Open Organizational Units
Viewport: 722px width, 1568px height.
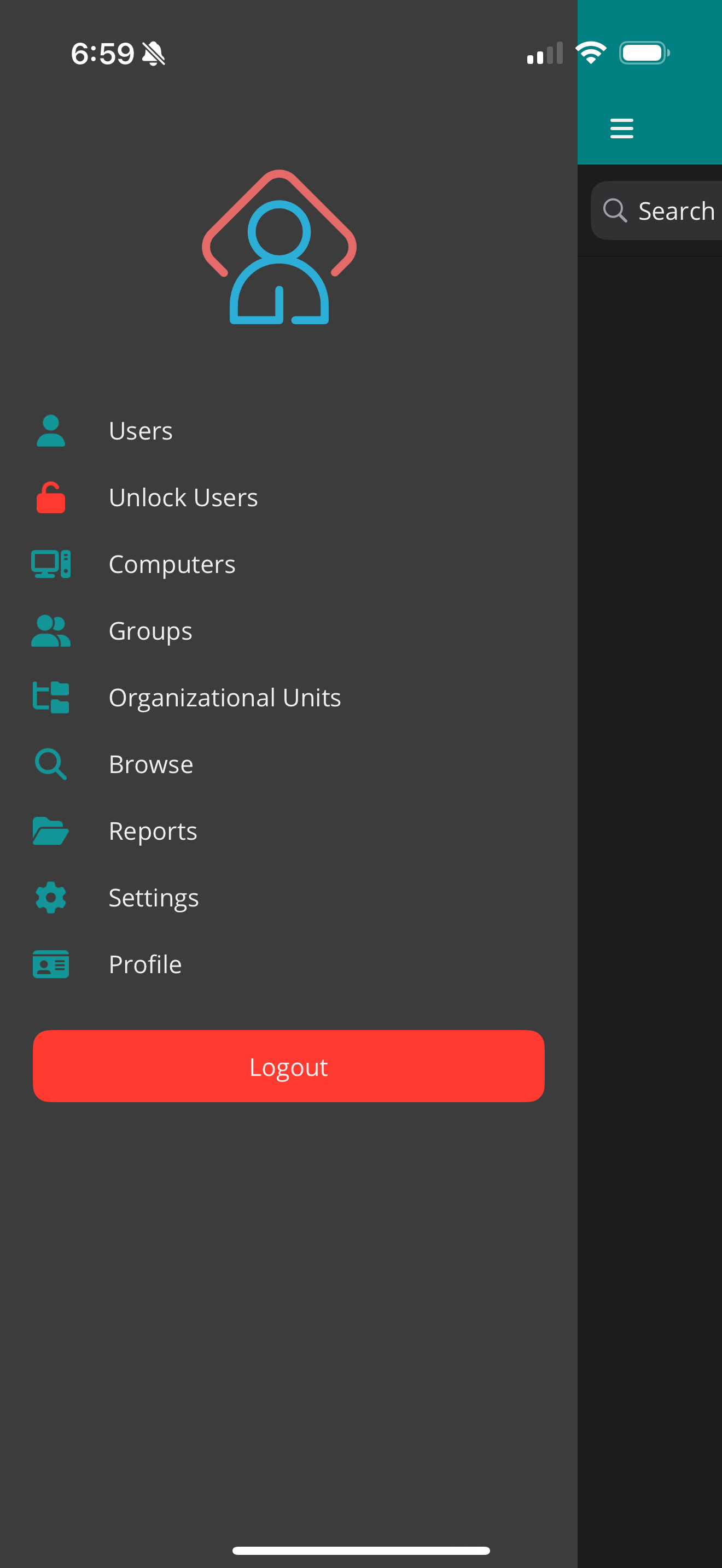[224, 698]
